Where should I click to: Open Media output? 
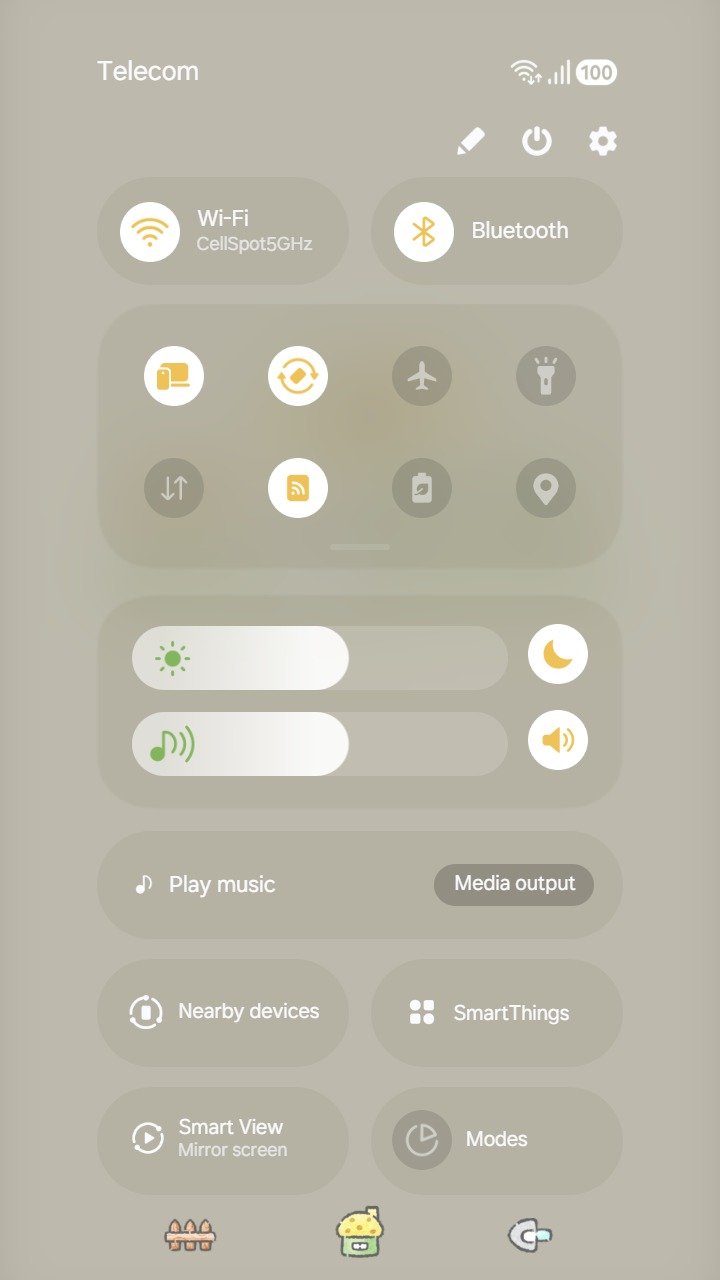(514, 884)
